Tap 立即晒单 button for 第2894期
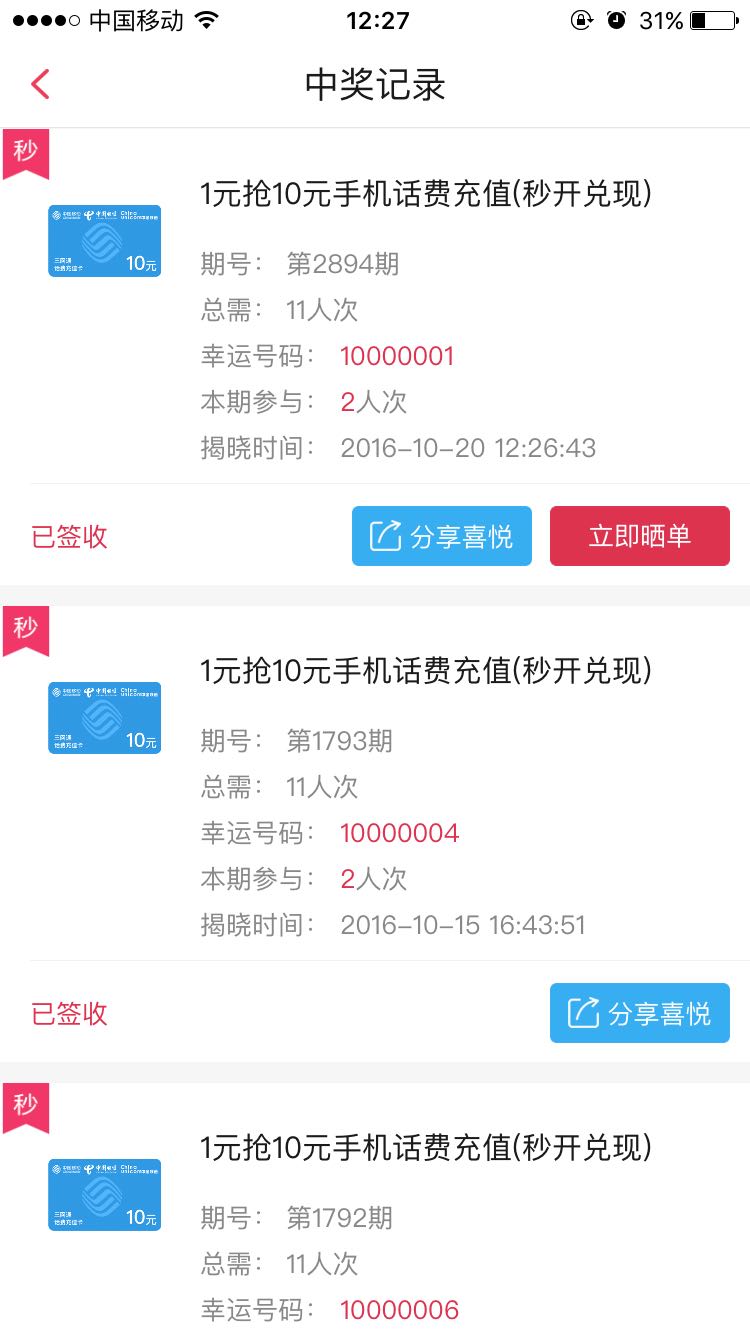This screenshot has width=750, height=1334. click(x=640, y=536)
